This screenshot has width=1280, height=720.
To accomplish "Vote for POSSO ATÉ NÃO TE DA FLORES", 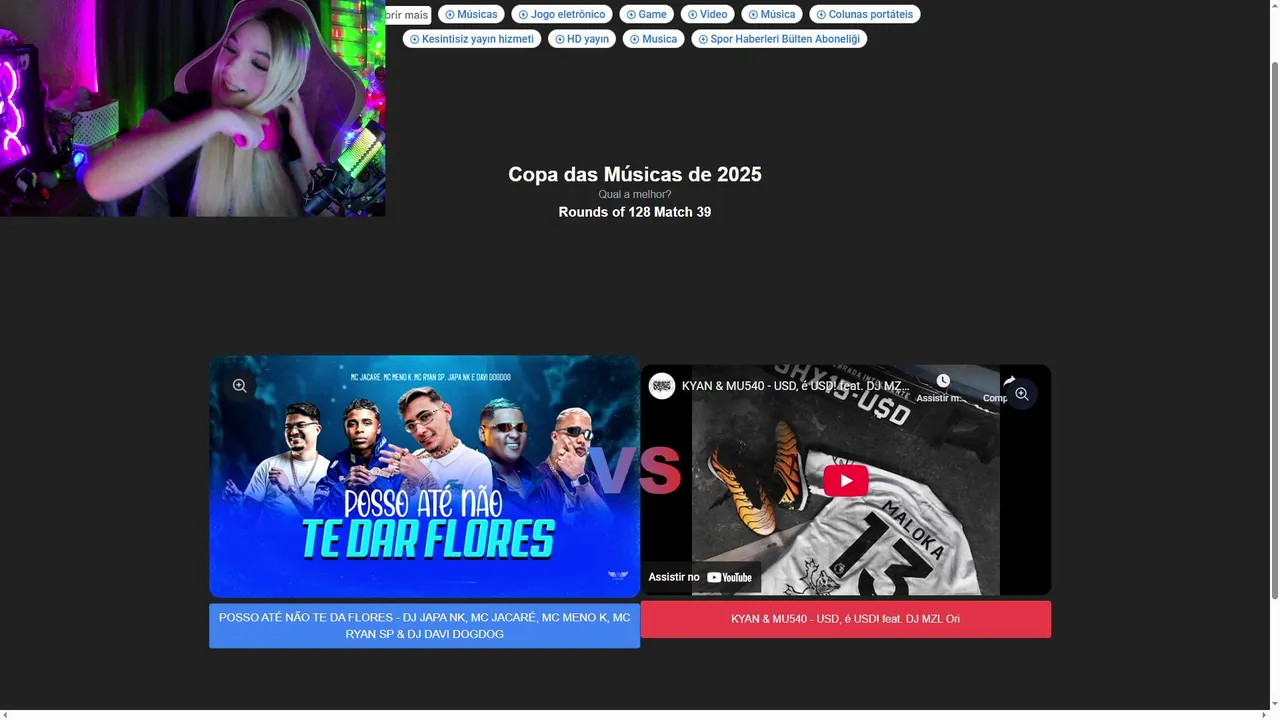I will pos(424,626).
